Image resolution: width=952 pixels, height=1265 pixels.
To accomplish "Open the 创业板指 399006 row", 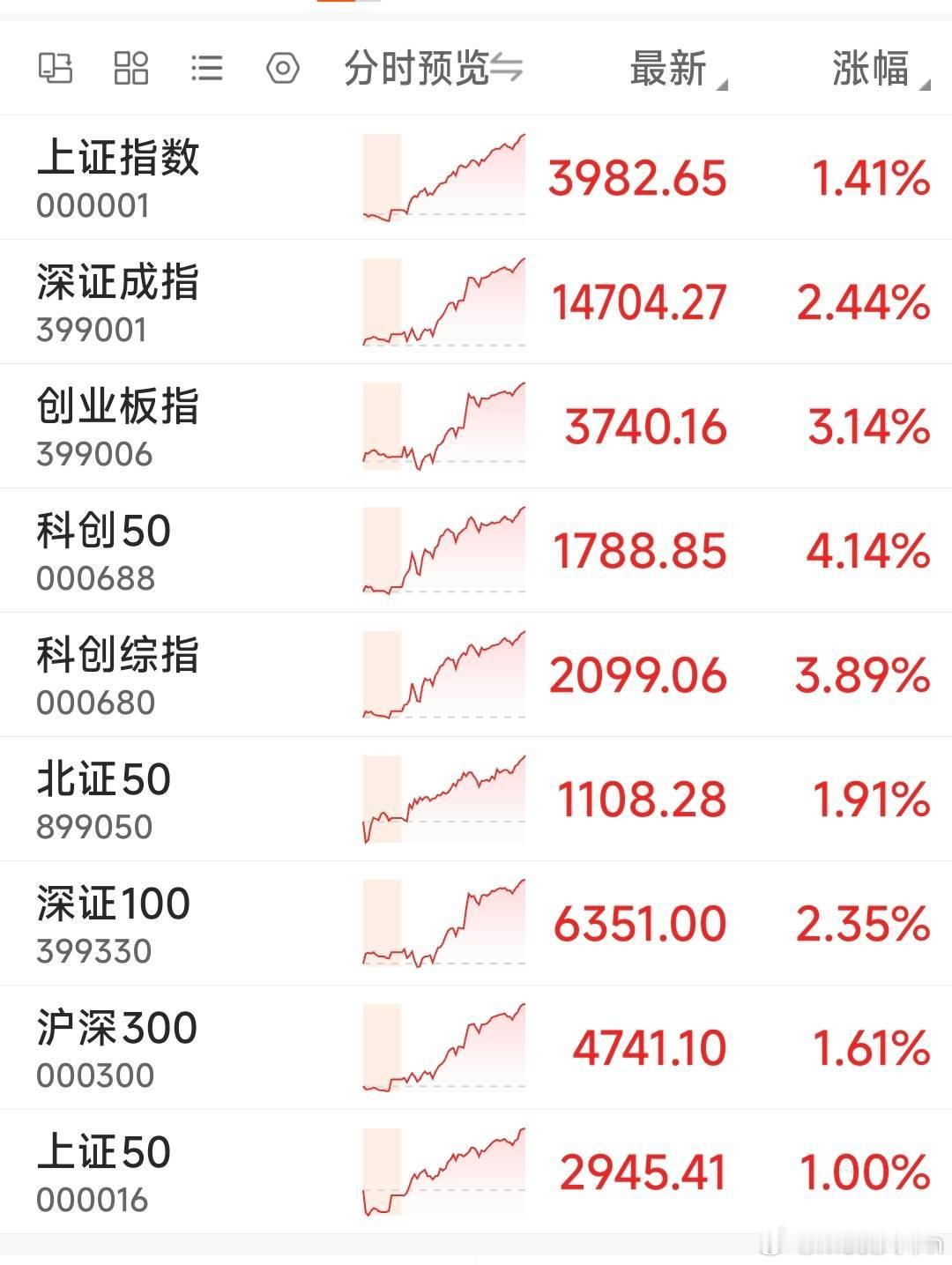I will [x=476, y=426].
